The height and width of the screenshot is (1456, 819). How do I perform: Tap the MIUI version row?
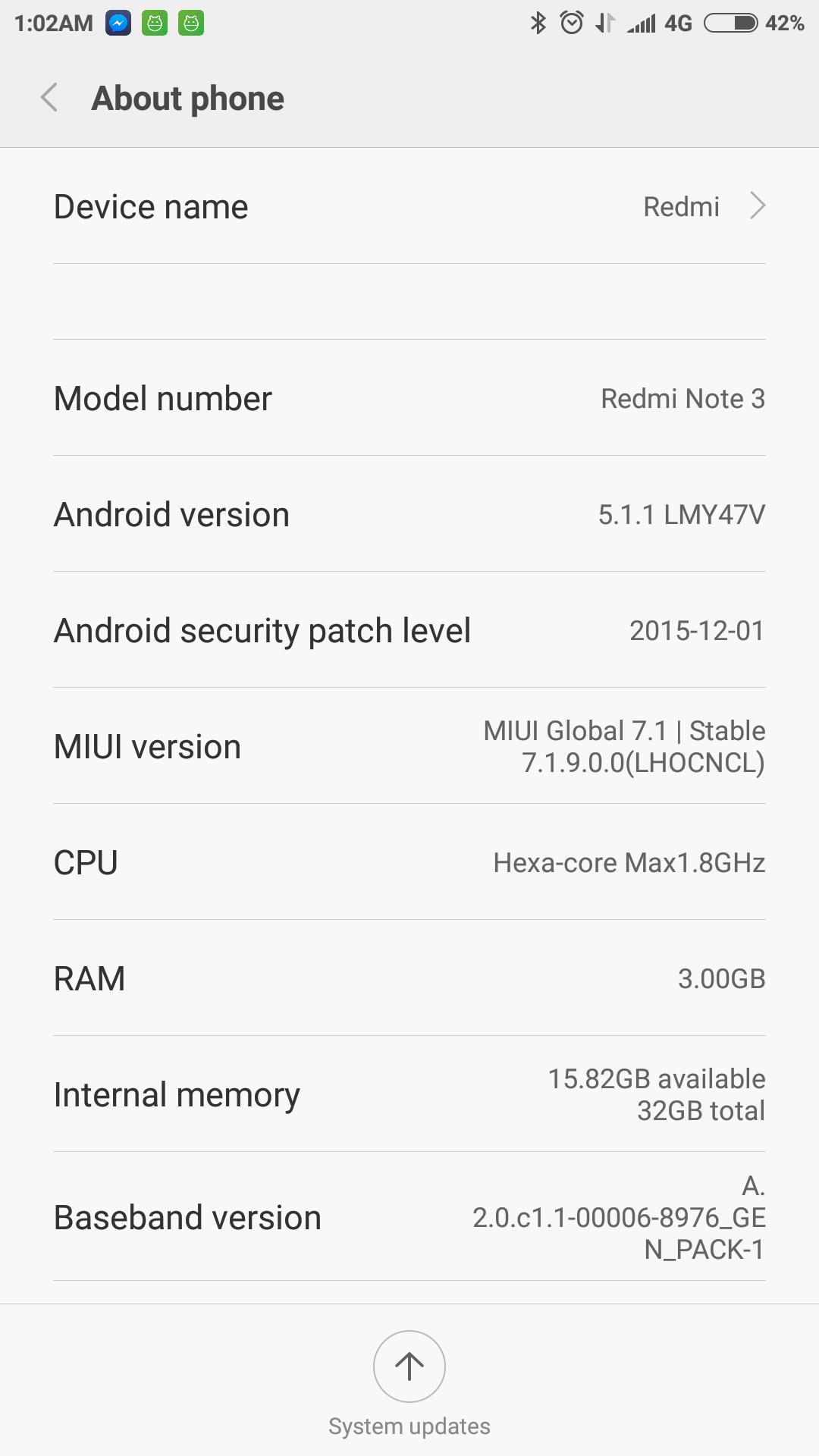(x=409, y=746)
